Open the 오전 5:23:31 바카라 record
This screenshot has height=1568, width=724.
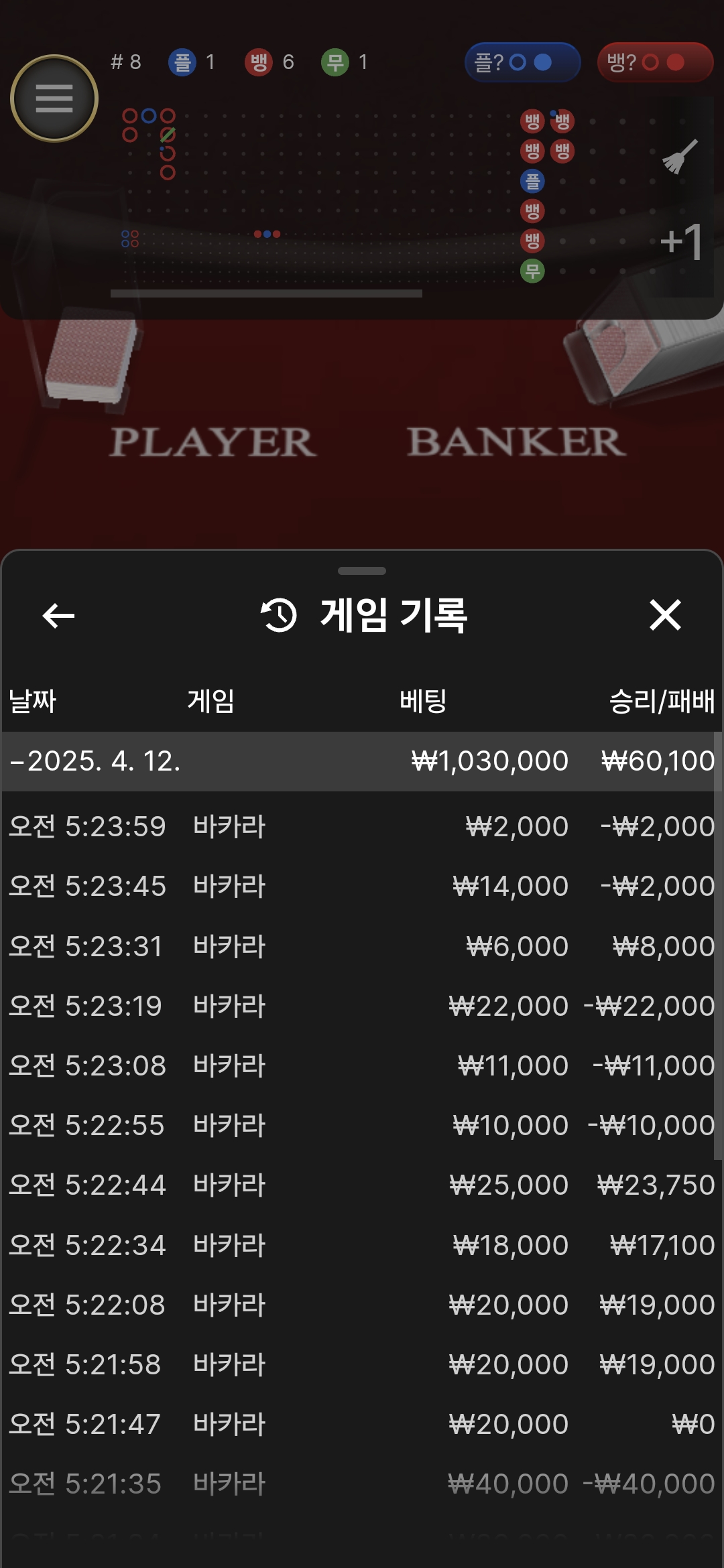[x=362, y=946]
